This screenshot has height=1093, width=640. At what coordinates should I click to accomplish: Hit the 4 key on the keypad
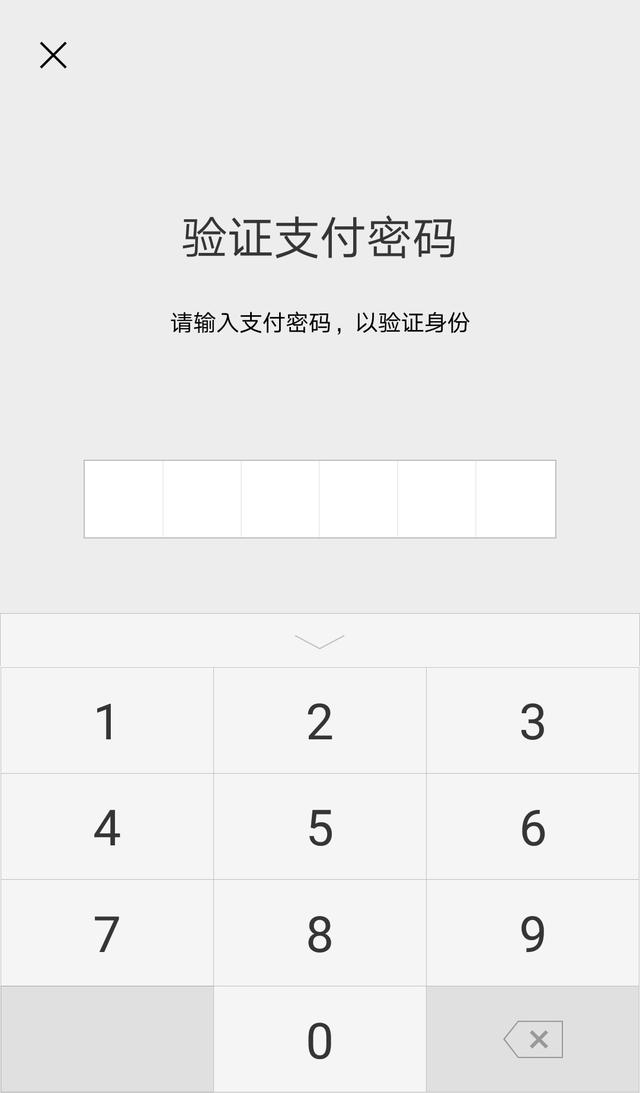coord(107,827)
